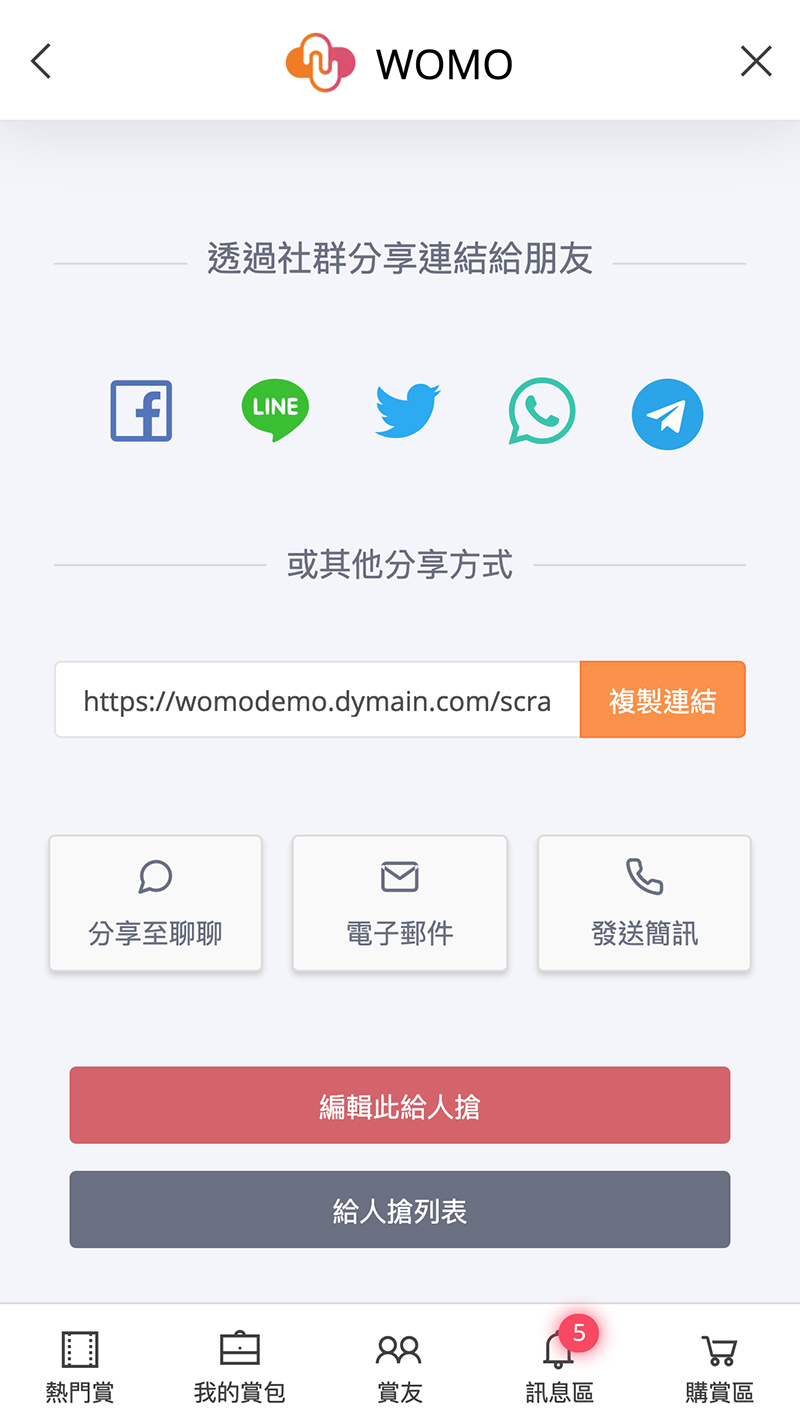Open the 我的賞包 tab

[x=240, y=1365]
